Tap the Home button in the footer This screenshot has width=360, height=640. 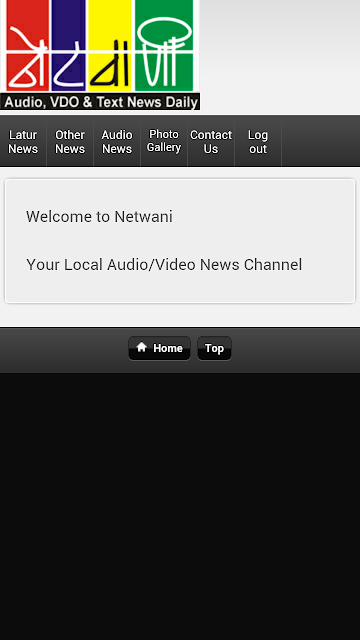click(160, 348)
